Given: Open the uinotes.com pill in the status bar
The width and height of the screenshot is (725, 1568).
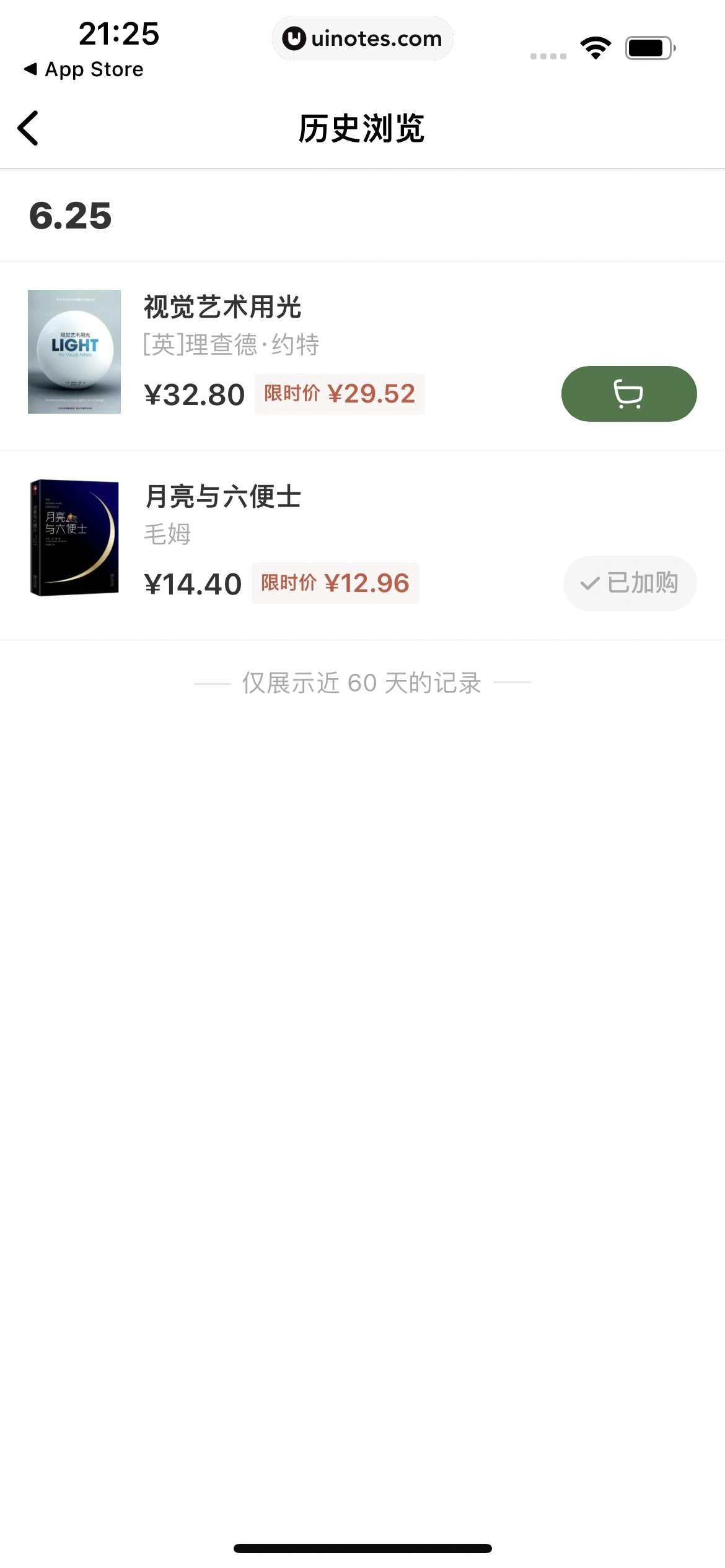Looking at the screenshot, I should point(362,38).
